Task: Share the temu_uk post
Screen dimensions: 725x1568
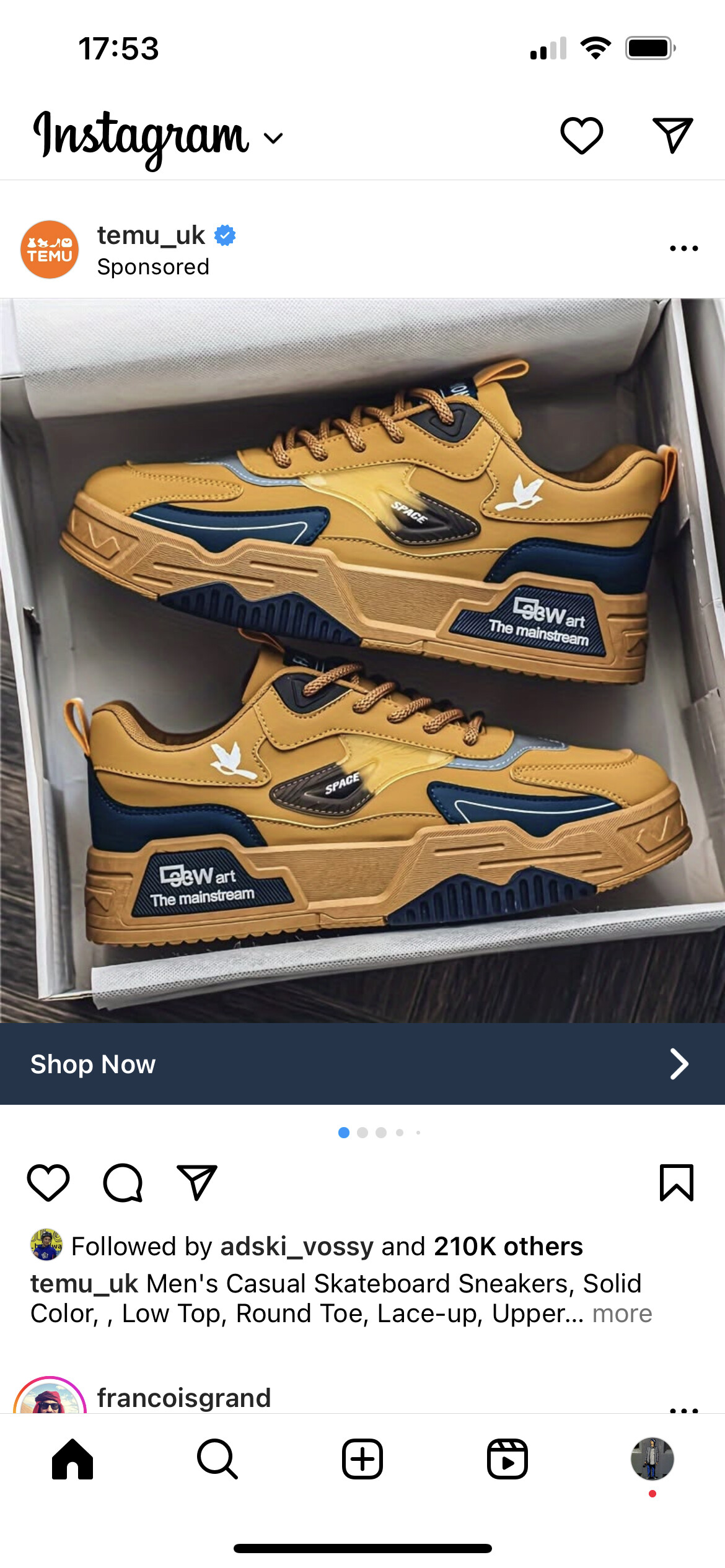Action: [x=197, y=1182]
